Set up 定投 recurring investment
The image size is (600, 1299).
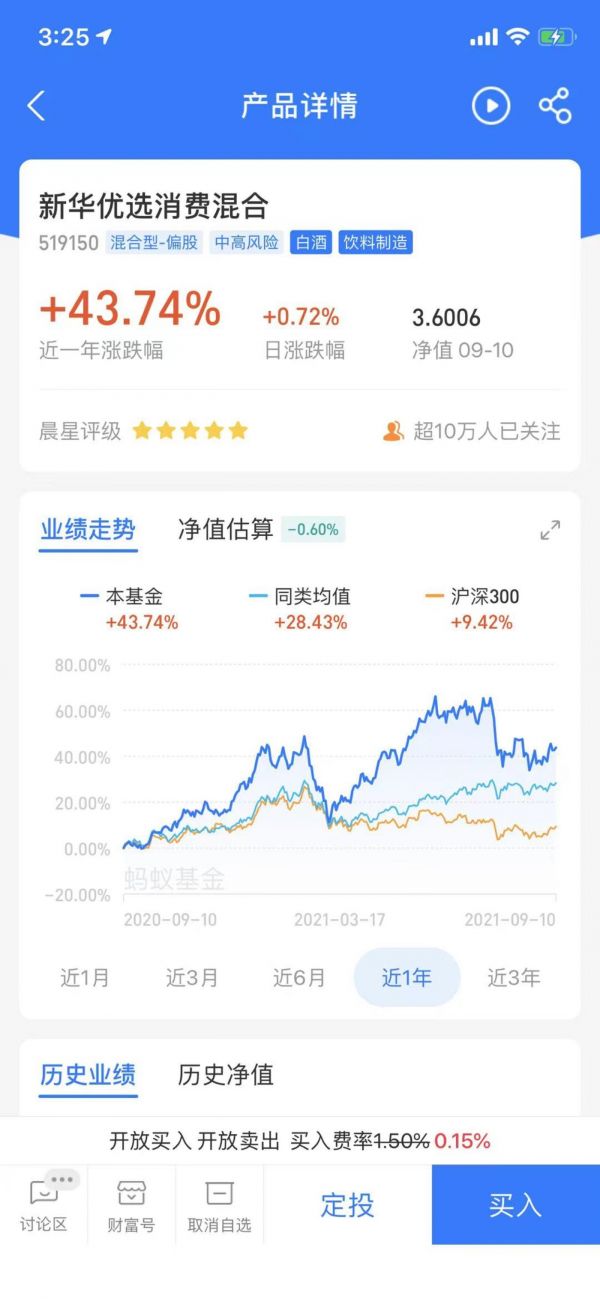347,1204
